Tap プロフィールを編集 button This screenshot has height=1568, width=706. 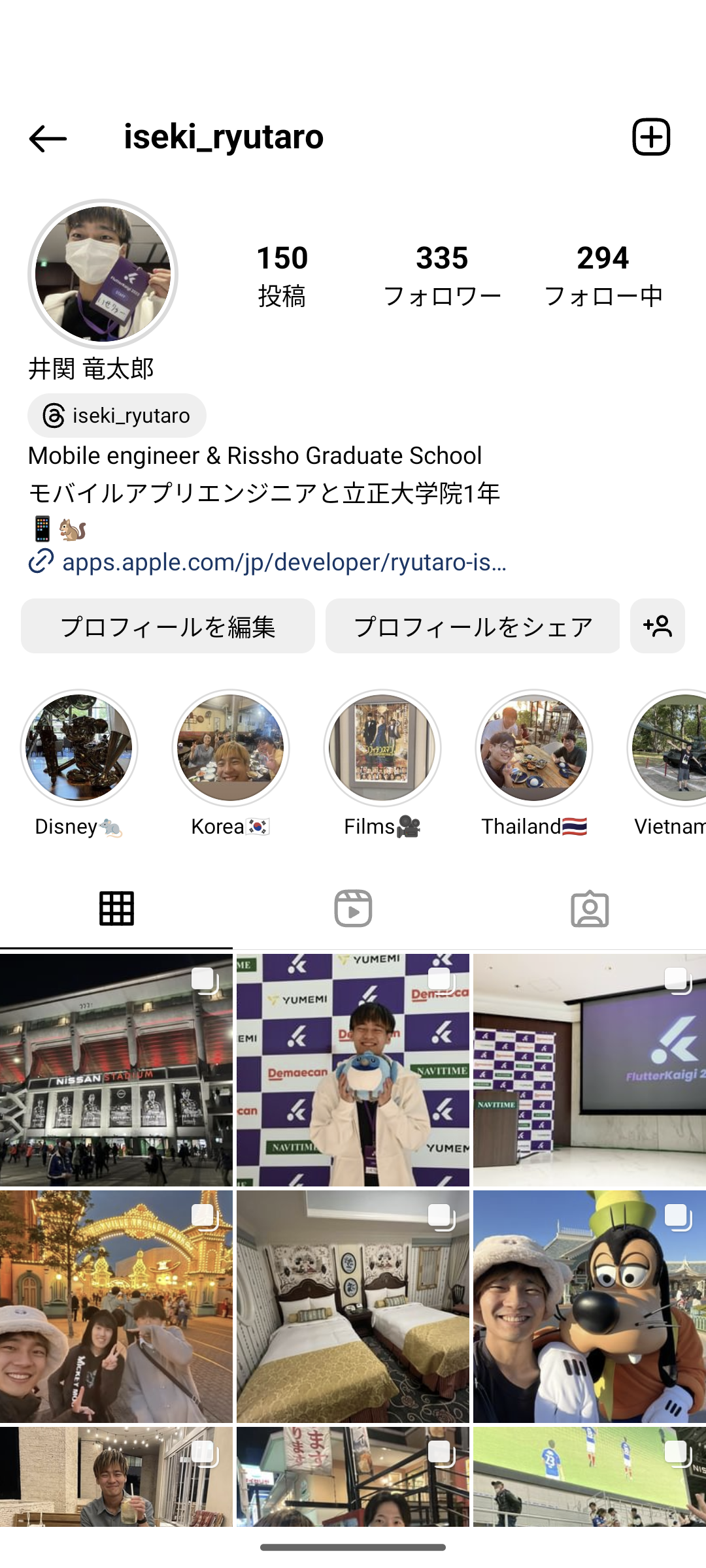click(168, 627)
